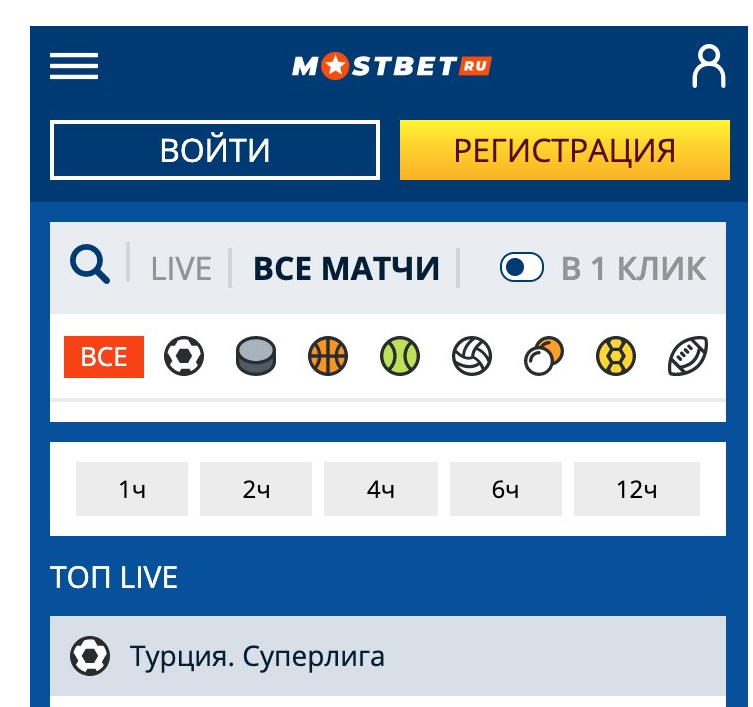Toggle the В 1 КЛИК switch

tap(522, 268)
